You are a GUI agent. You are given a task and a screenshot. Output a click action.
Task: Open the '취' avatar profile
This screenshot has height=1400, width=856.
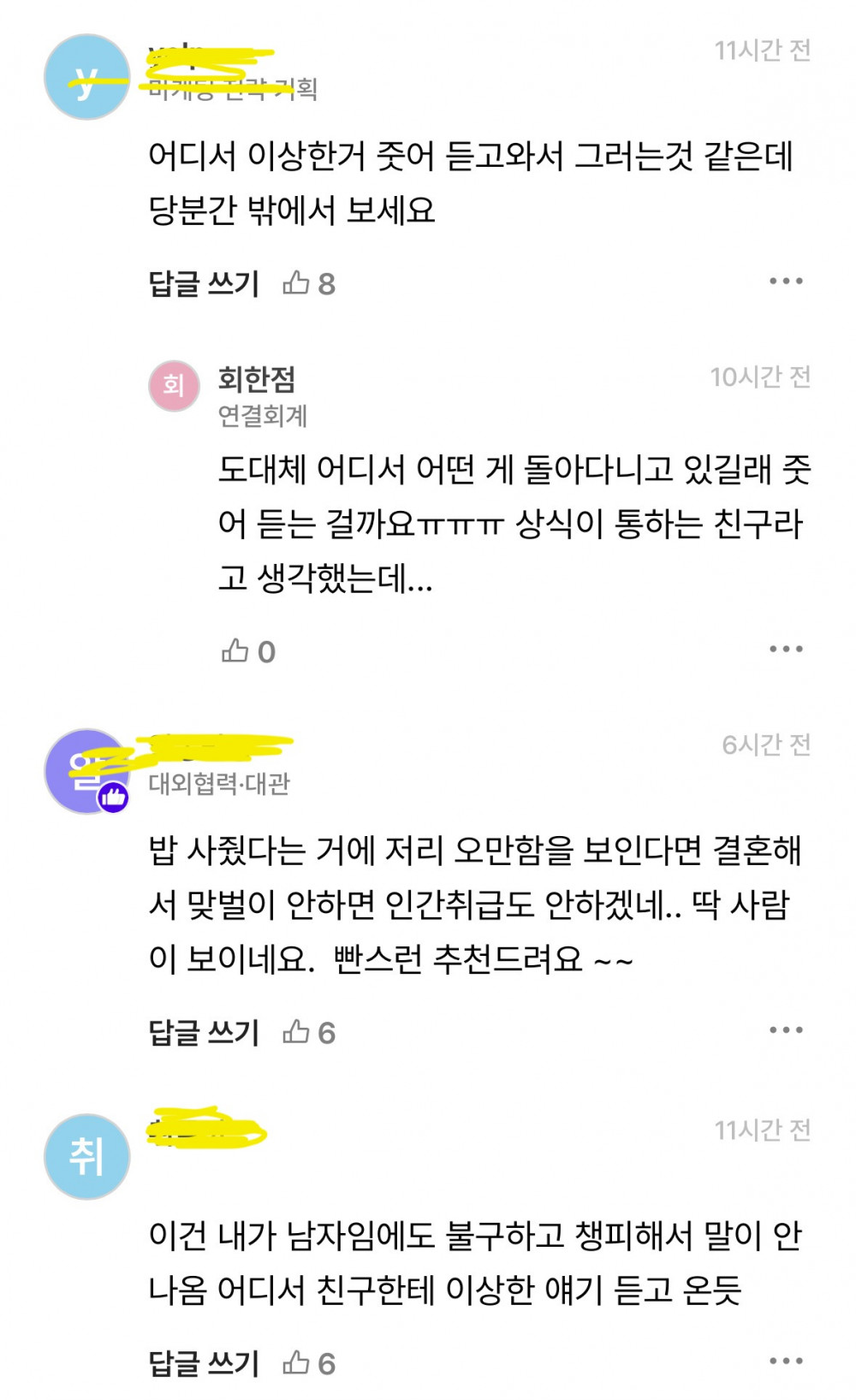[x=86, y=1157]
